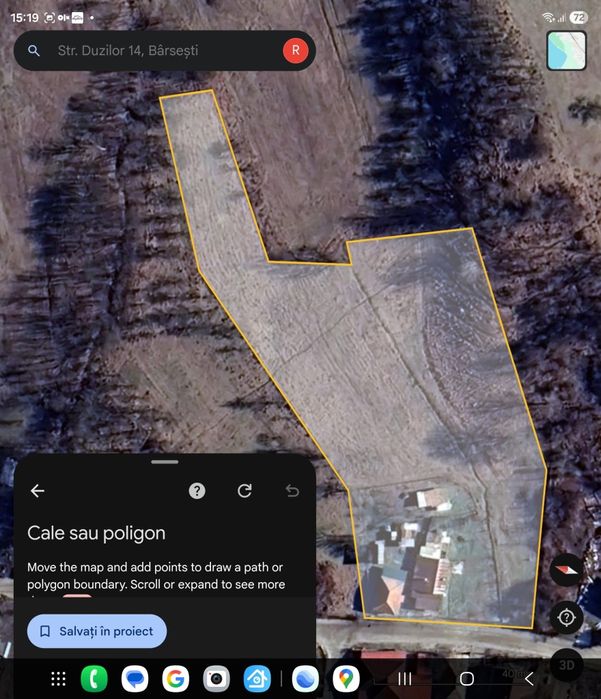Launch the Phone app from taskbar

(x=94, y=679)
